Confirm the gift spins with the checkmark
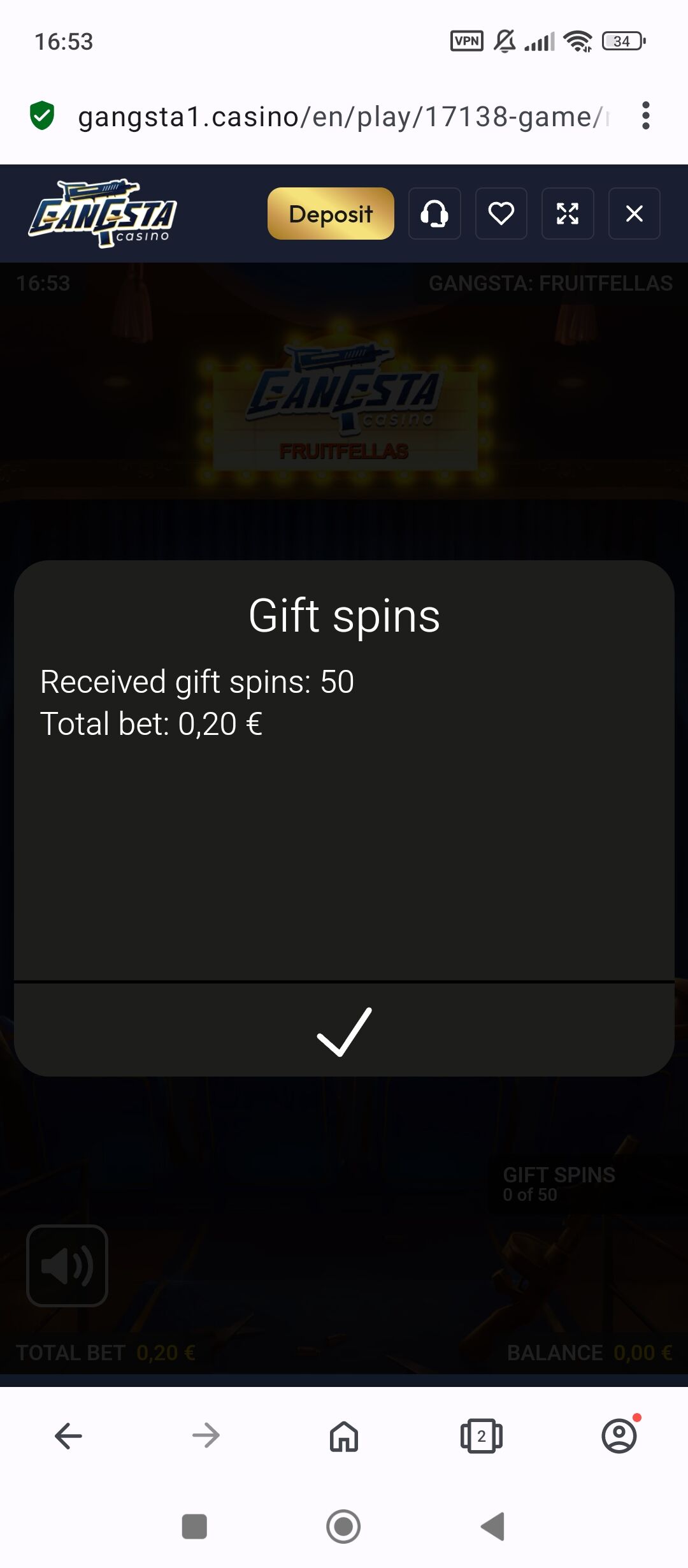Viewport: 688px width, 1568px height. [344, 1031]
